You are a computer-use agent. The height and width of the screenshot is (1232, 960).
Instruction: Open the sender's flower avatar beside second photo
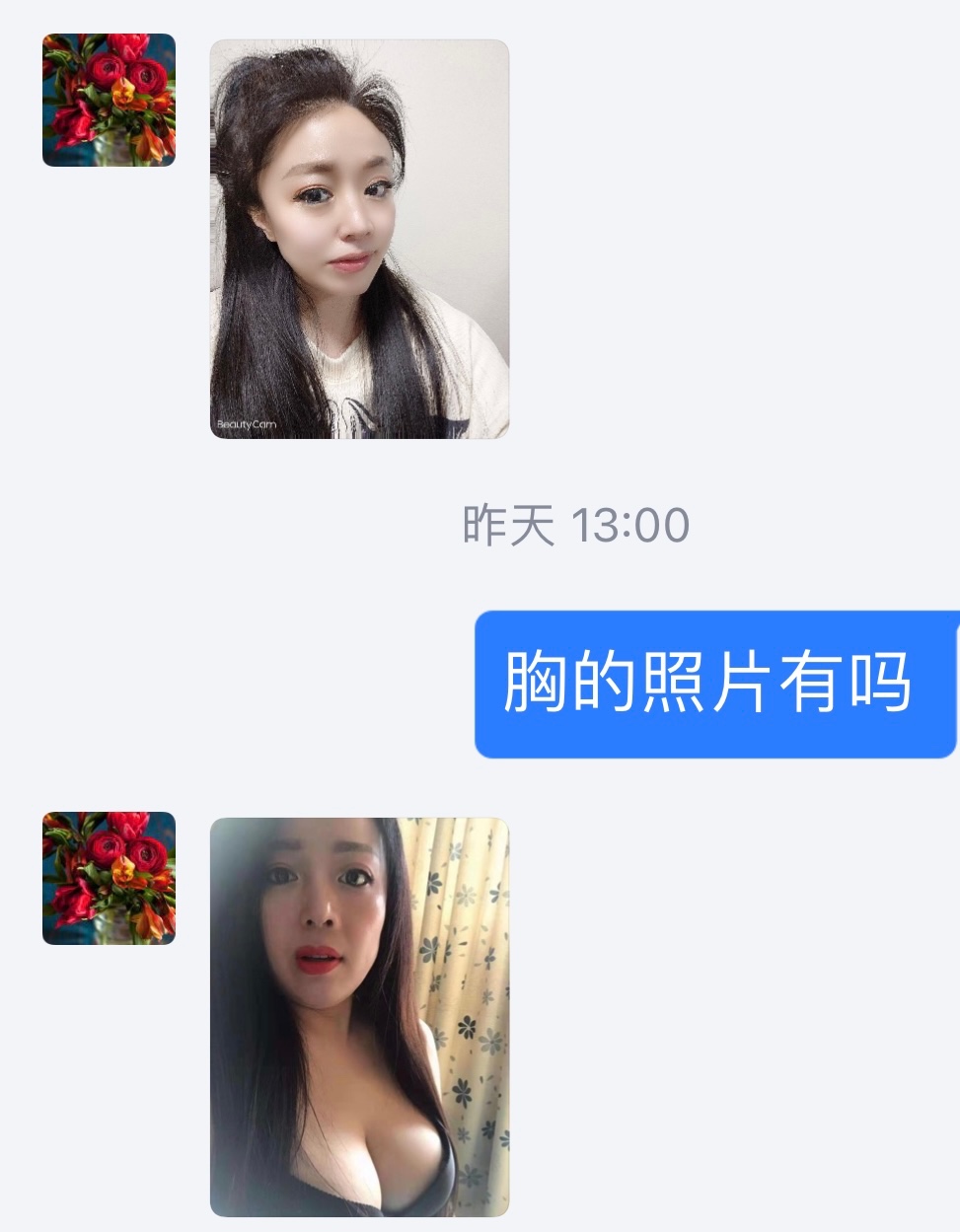pos(109,878)
